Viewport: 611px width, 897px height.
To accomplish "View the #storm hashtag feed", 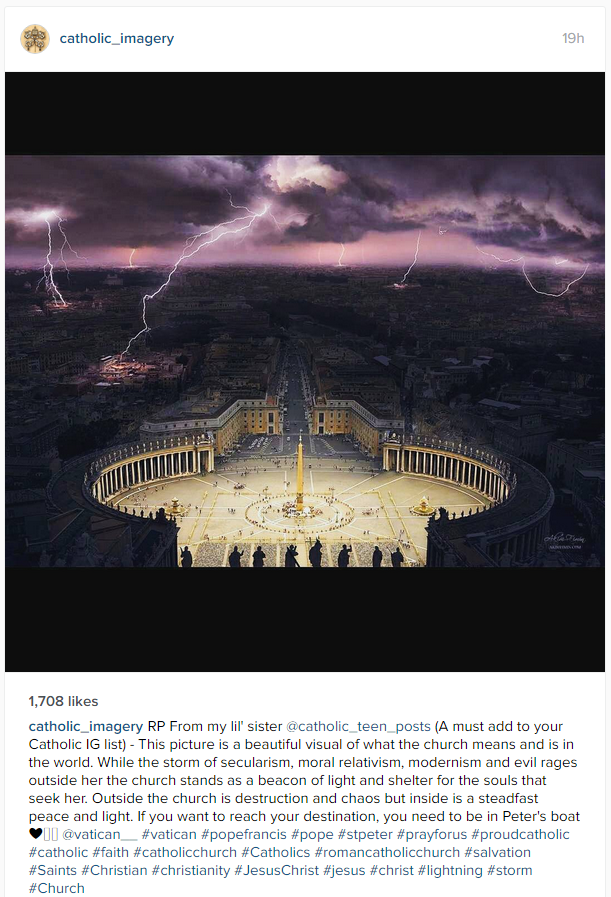I will (510, 870).
